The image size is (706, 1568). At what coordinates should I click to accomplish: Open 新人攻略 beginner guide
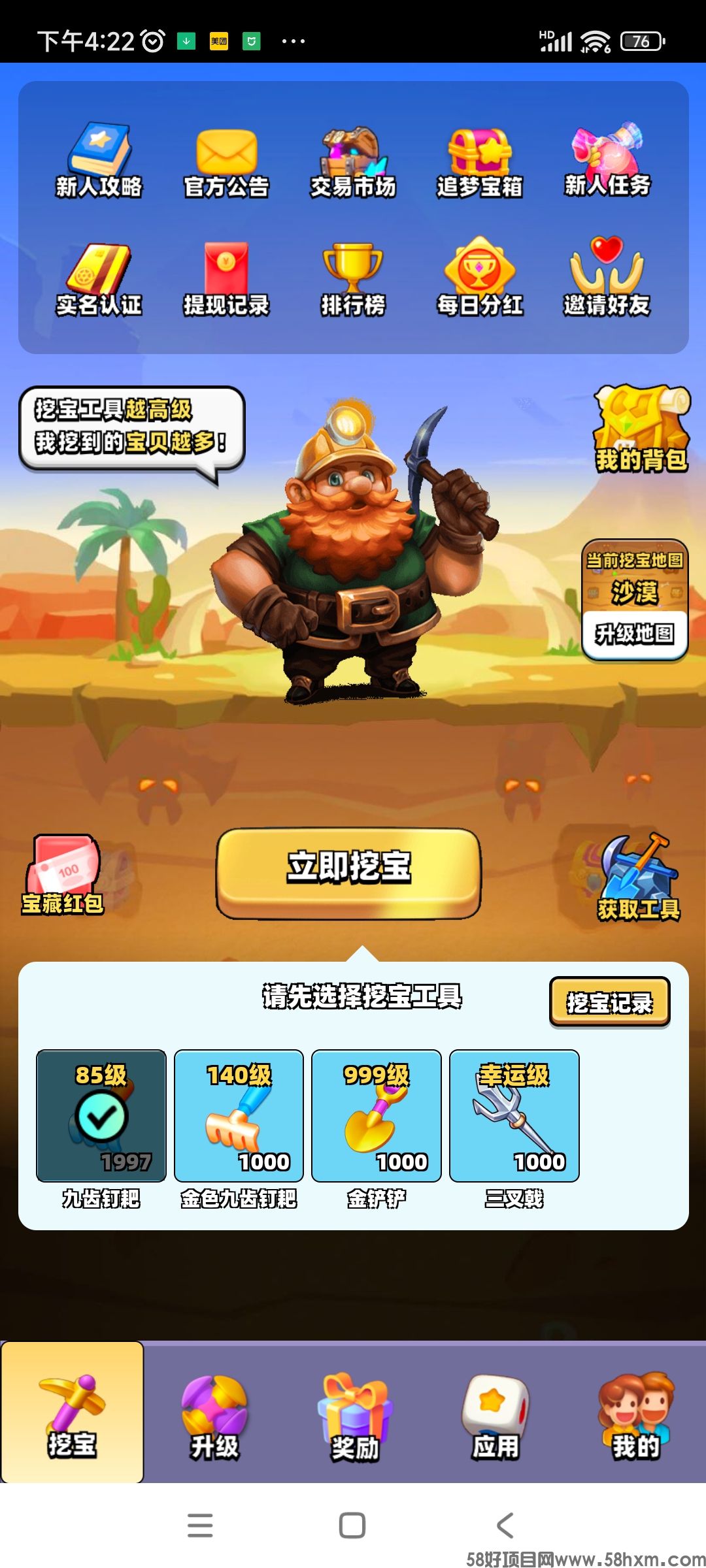click(99, 160)
